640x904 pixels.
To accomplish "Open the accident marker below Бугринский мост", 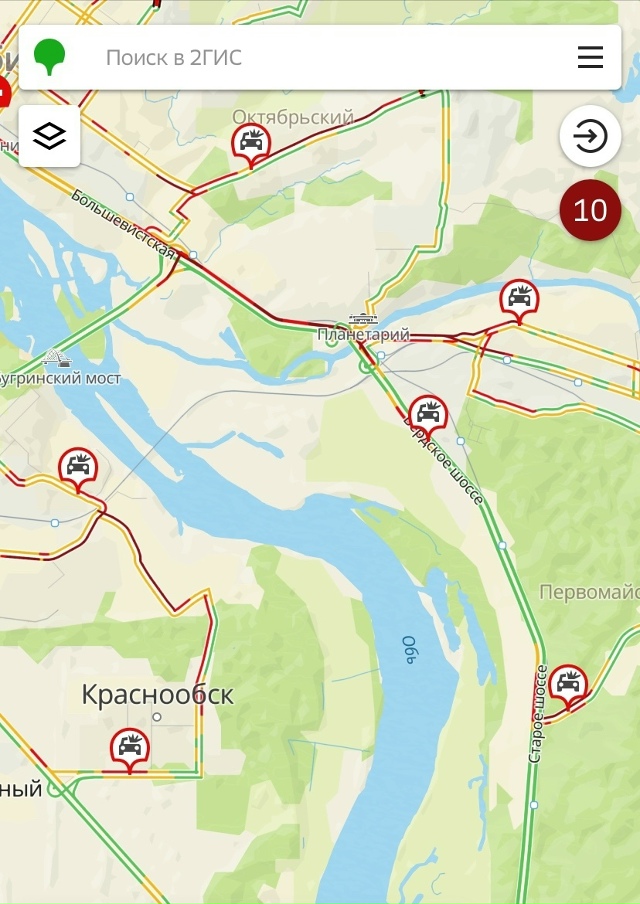I will point(78,466).
